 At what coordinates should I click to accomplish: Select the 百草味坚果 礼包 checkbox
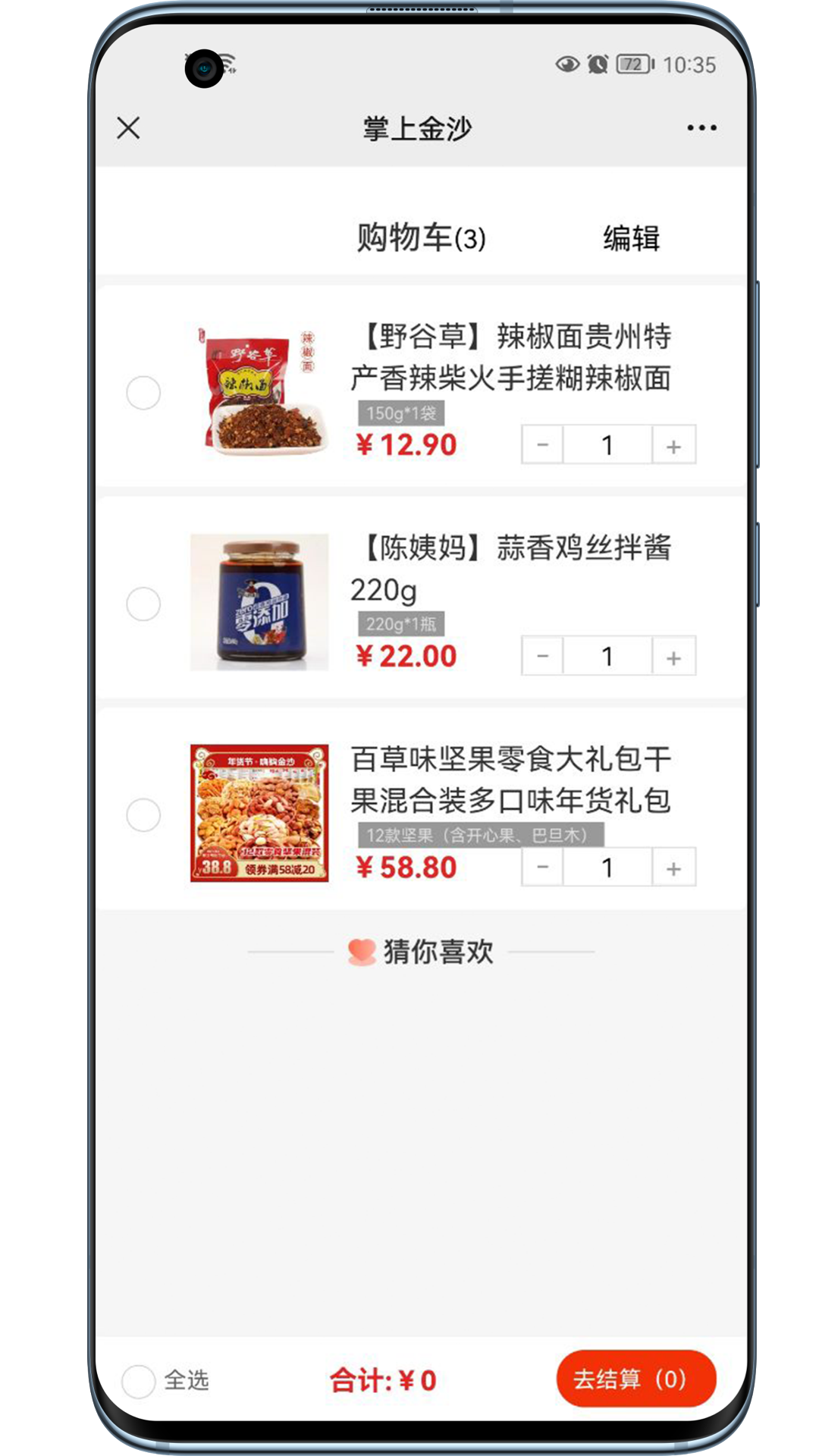143,815
